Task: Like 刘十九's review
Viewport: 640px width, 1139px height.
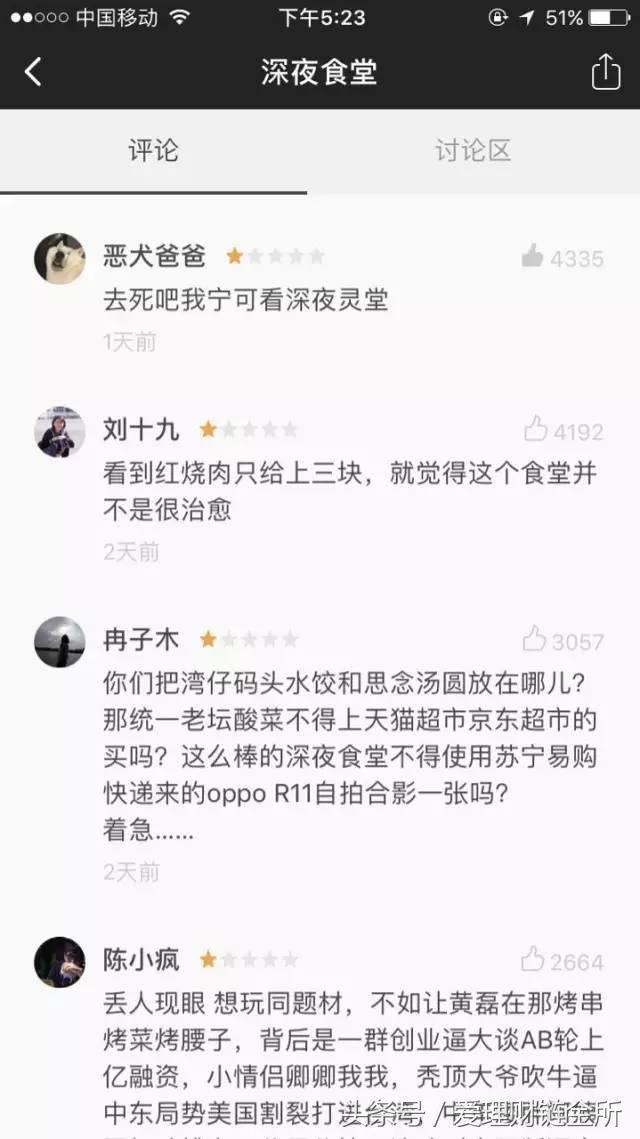Action: coord(536,431)
